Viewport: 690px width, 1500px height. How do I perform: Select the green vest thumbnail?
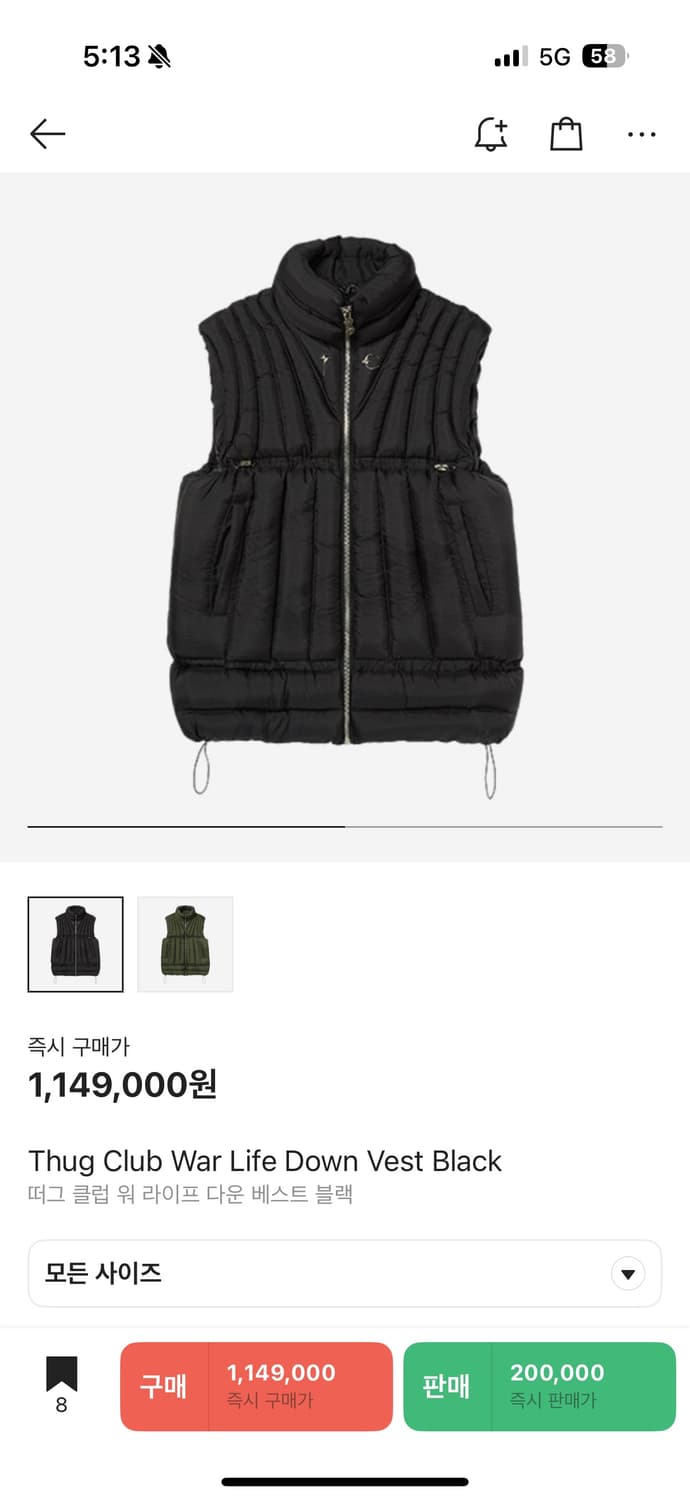click(x=185, y=944)
